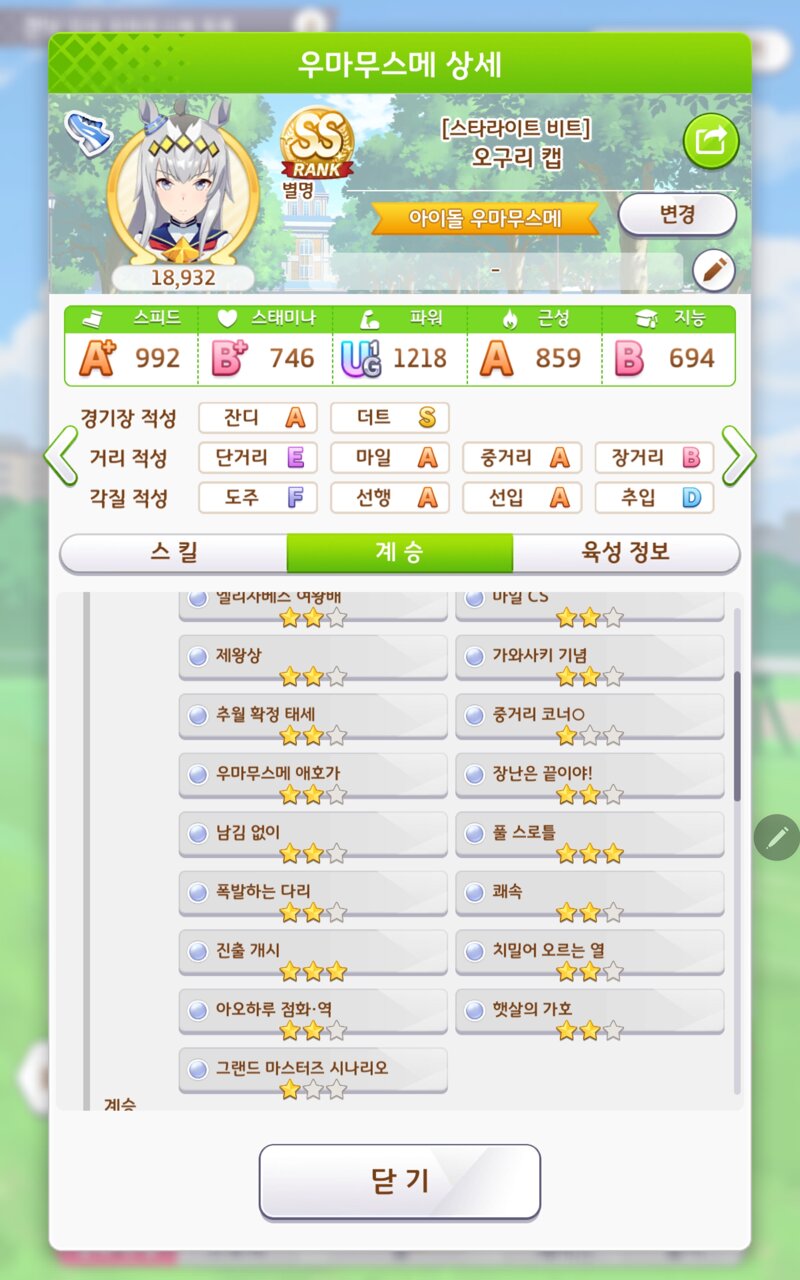Tap 변경 to change the nickname
Image resolution: width=800 pixels, height=1280 pixels.
(x=677, y=215)
